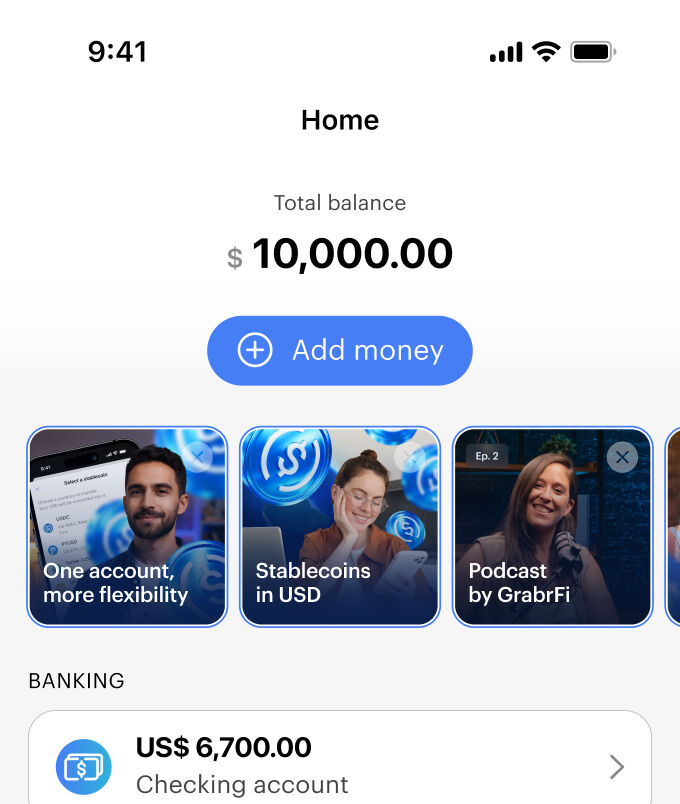
Task: Open the US$ 6,700.00 Checking account
Action: pos(339,766)
